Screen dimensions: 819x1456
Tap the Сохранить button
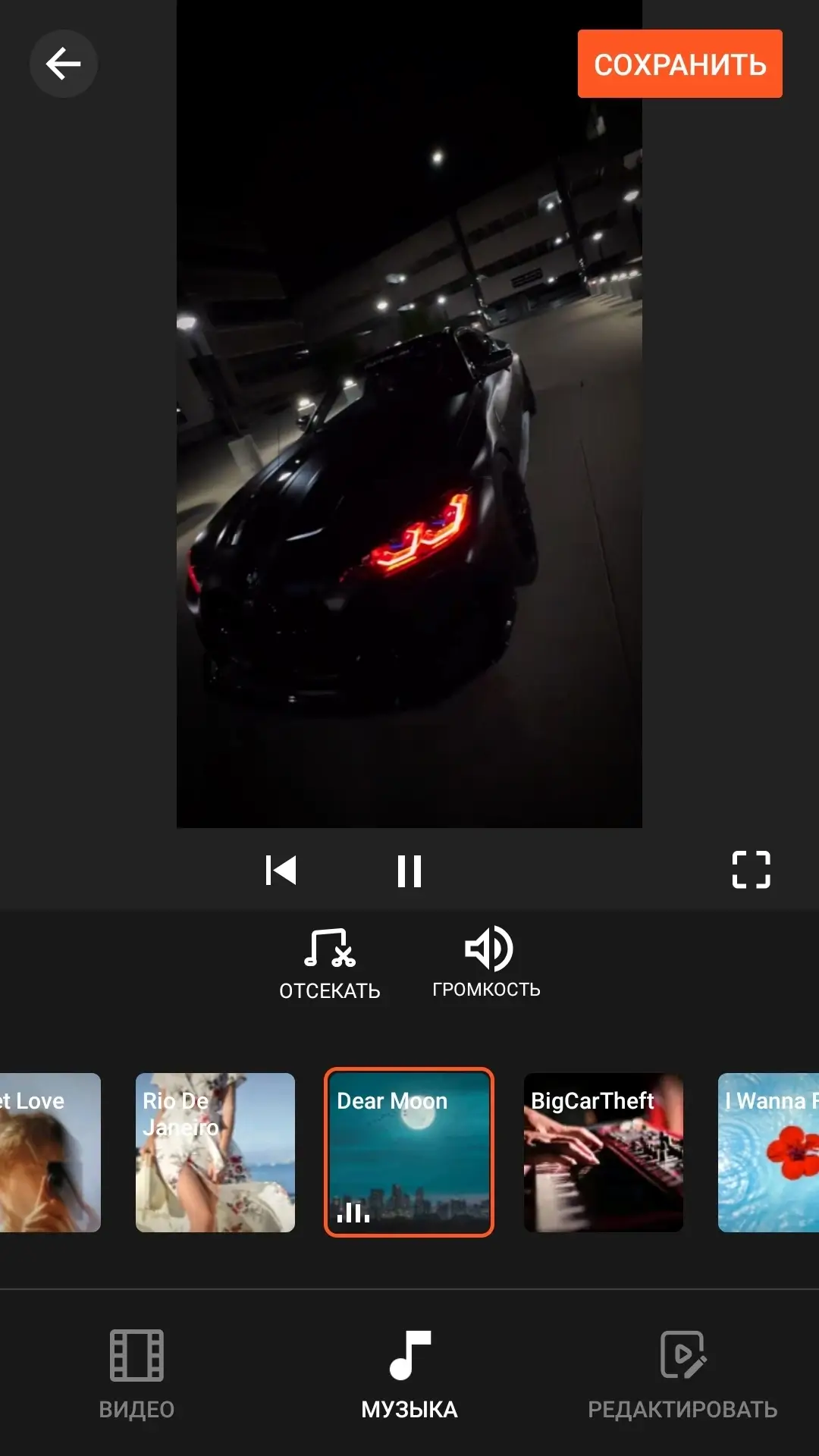coord(679,64)
